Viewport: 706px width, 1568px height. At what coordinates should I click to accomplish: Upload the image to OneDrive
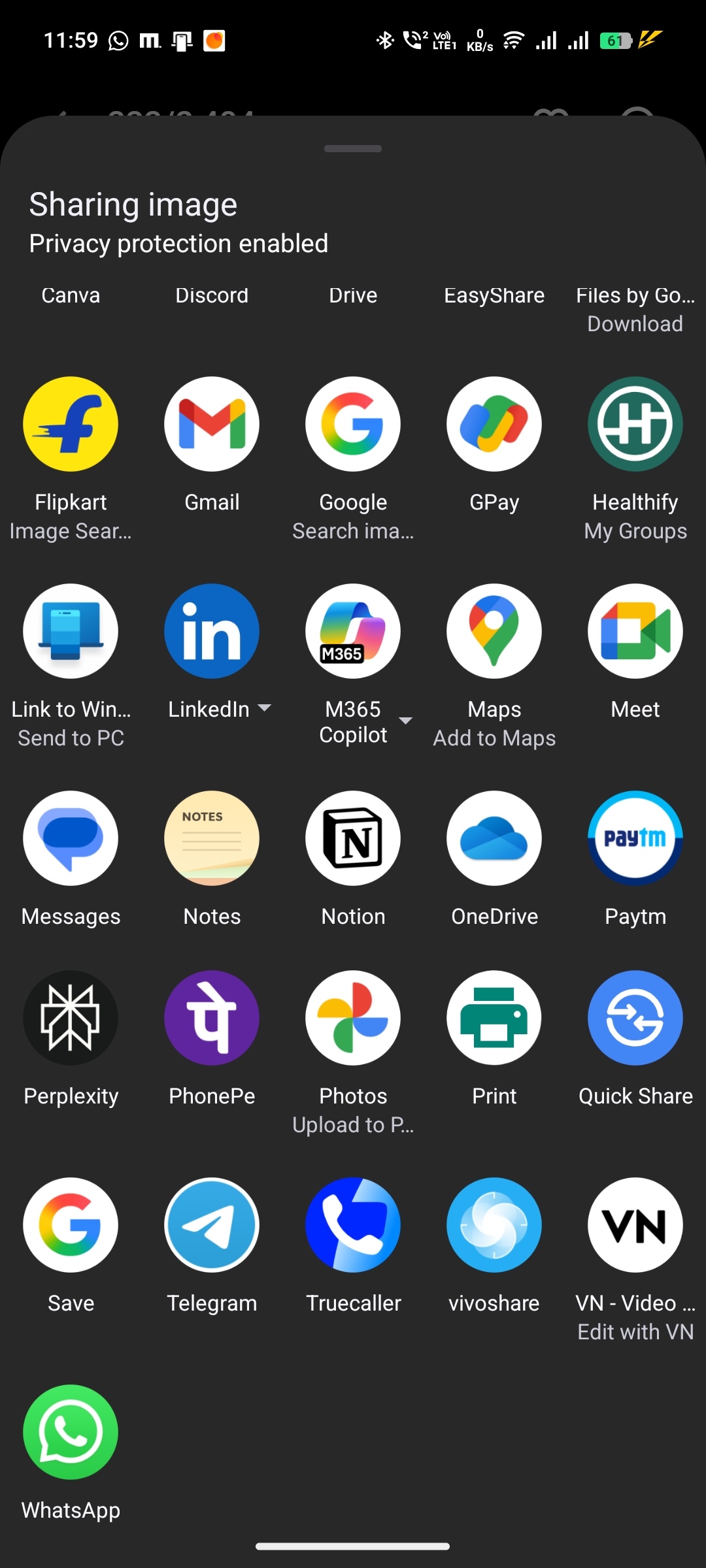tap(494, 838)
